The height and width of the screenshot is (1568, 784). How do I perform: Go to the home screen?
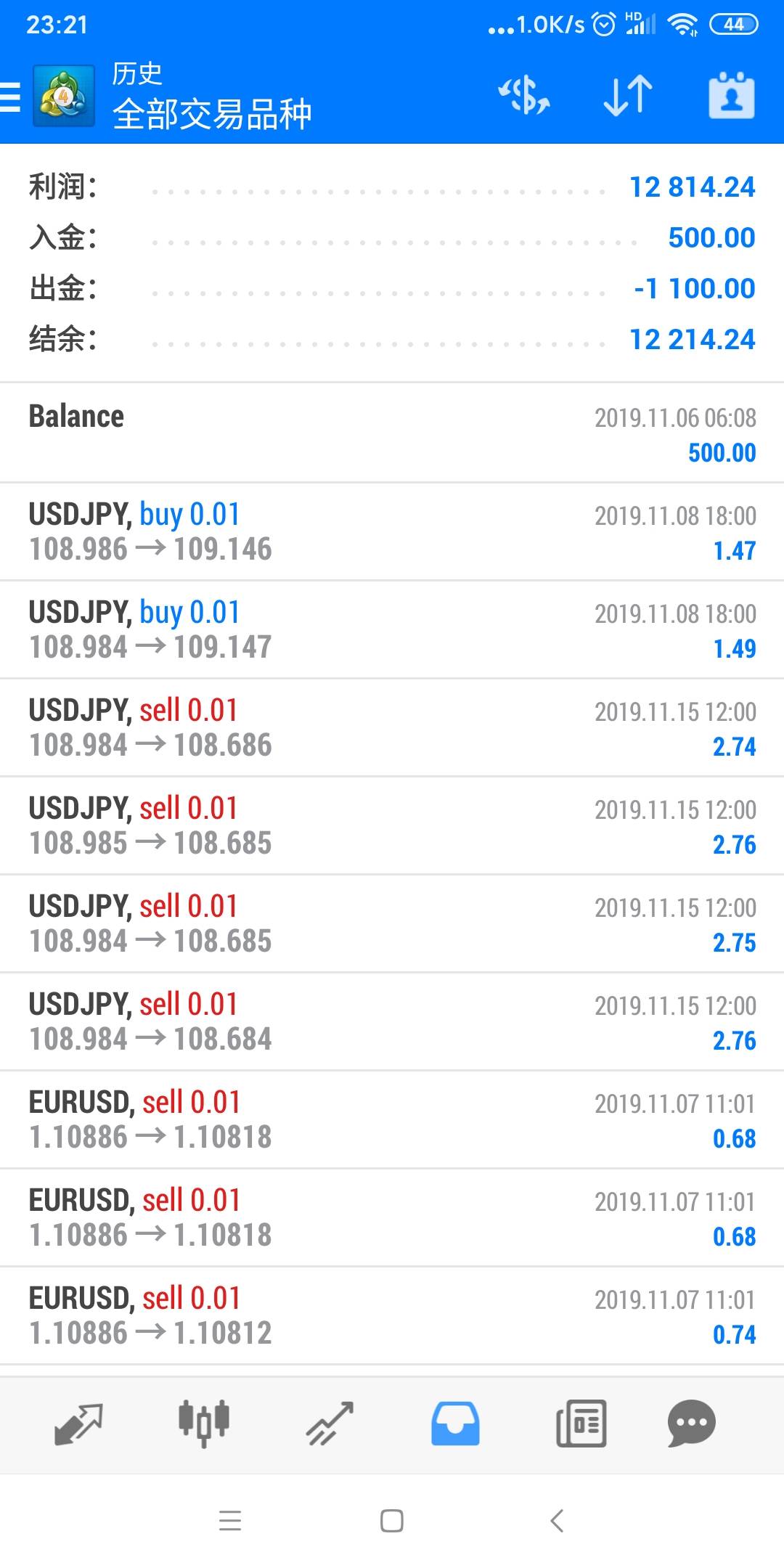click(x=392, y=1520)
